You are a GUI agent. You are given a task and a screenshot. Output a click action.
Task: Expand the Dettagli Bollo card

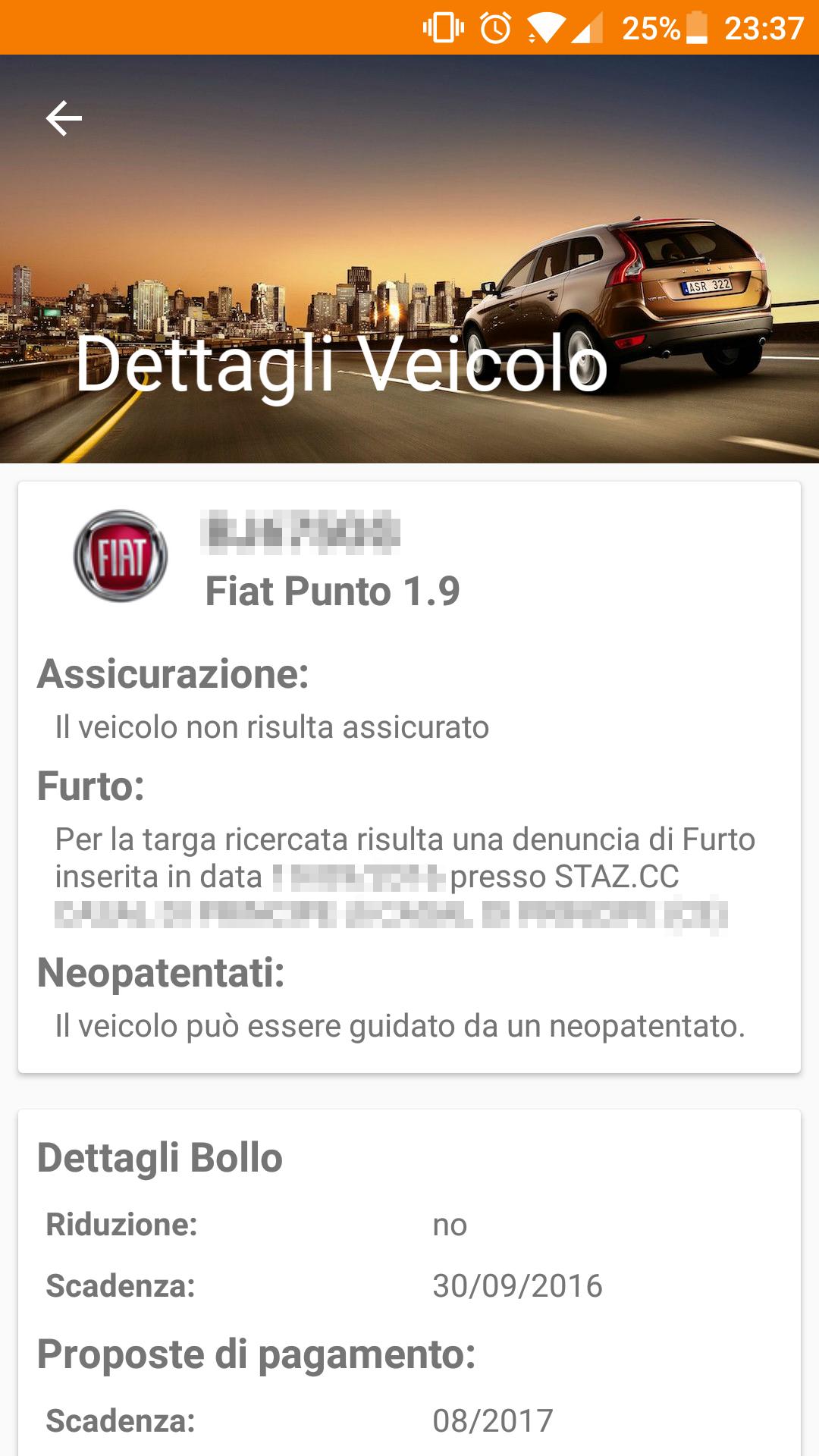pyautogui.click(x=159, y=1158)
